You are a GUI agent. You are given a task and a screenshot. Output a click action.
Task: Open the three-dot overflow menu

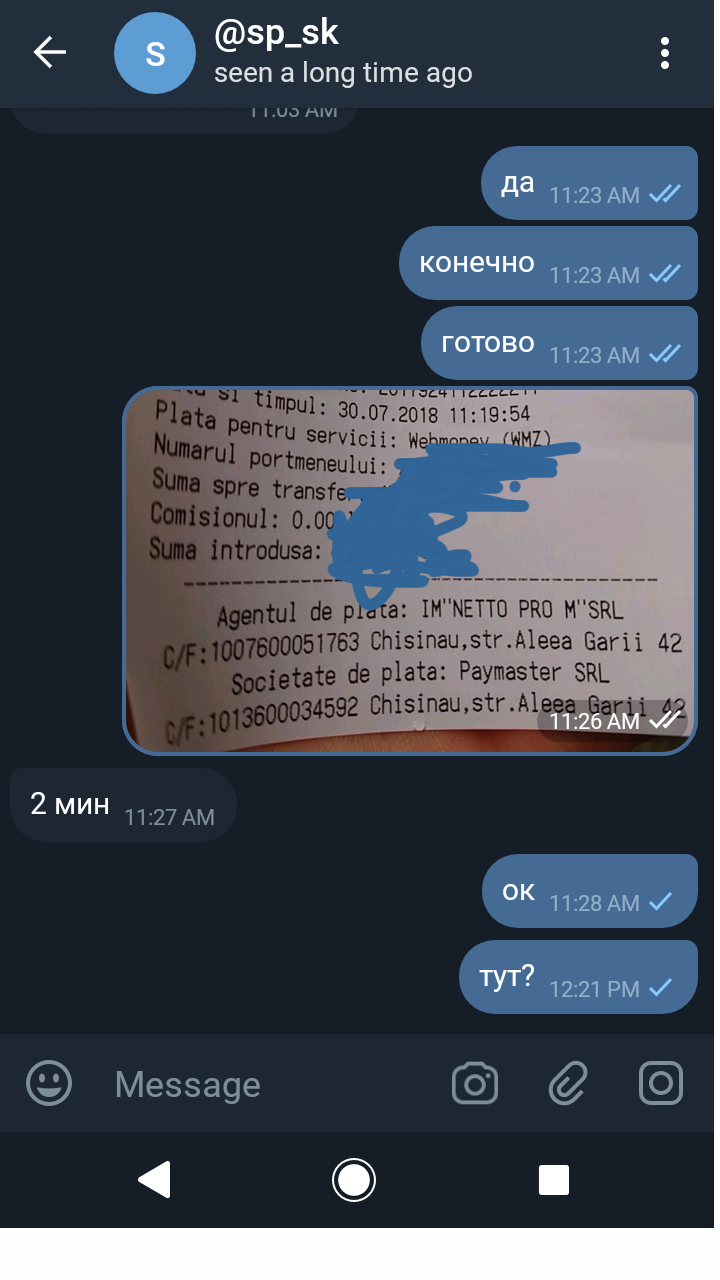(x=665, y=53)
